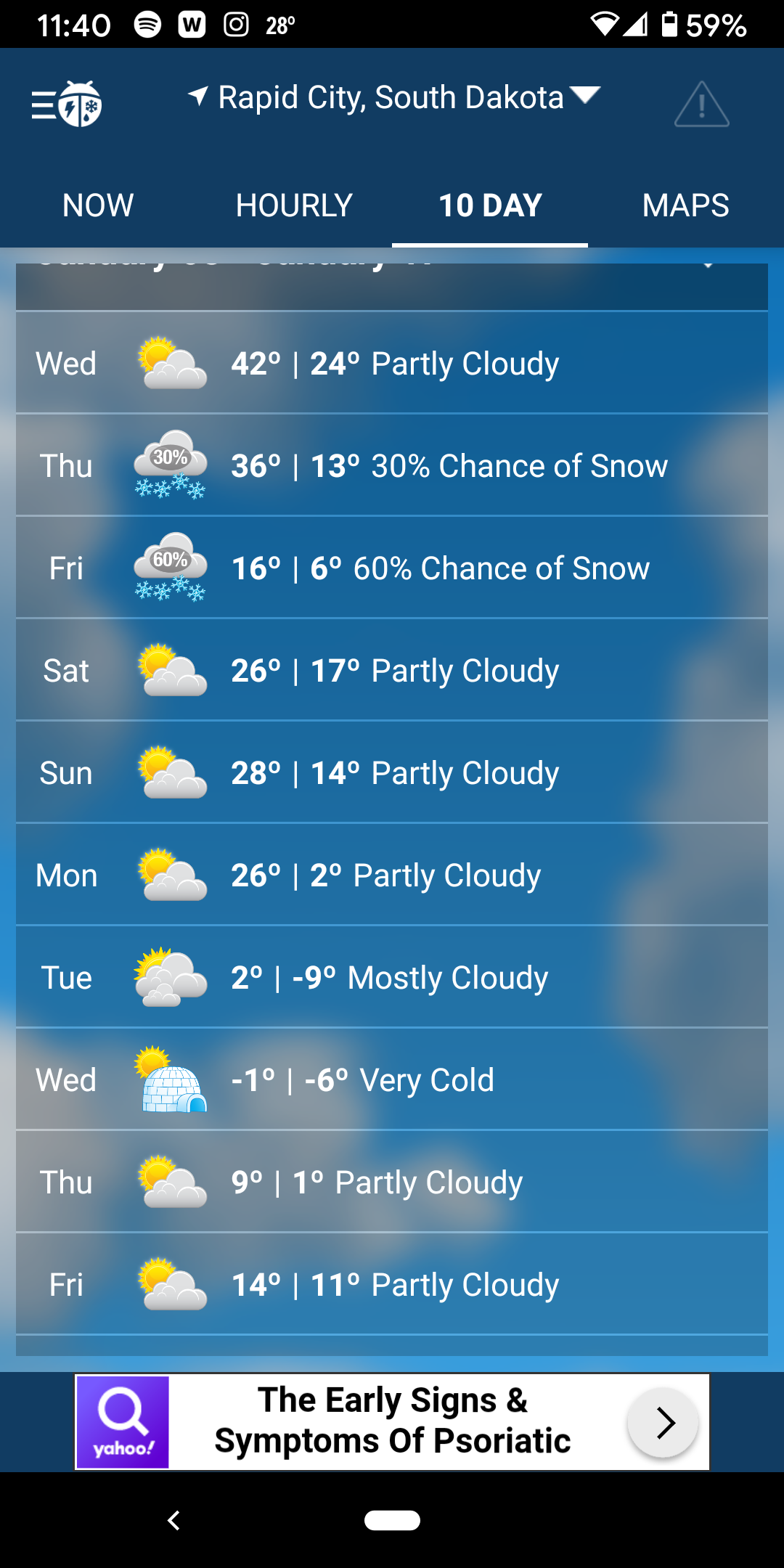Viewport: 784px width, 1568px height.
Task: Go back using the system back button
Action: [x=173, y=1520]
